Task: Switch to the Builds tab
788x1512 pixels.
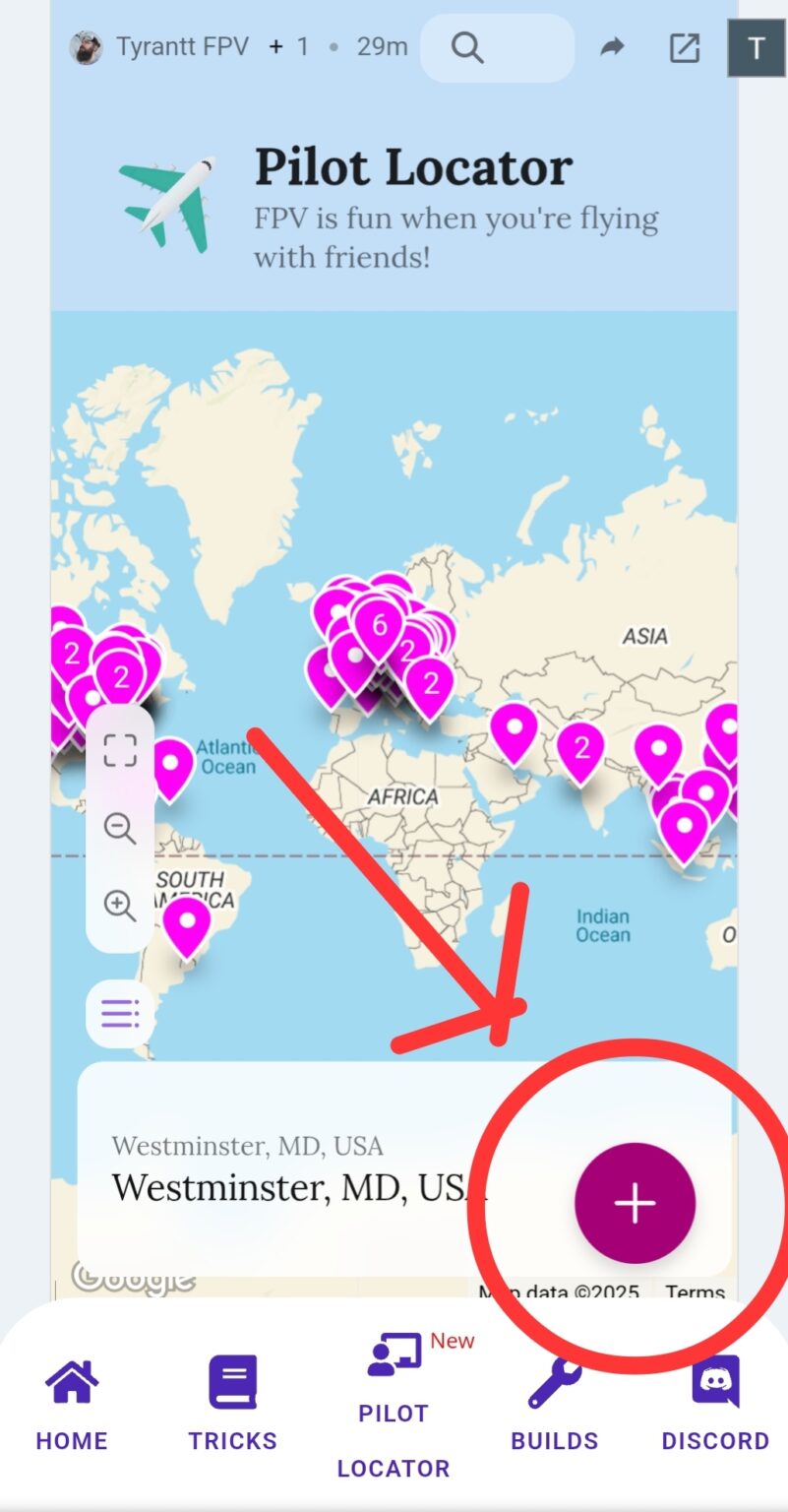Action: [x=554, y=1405]
